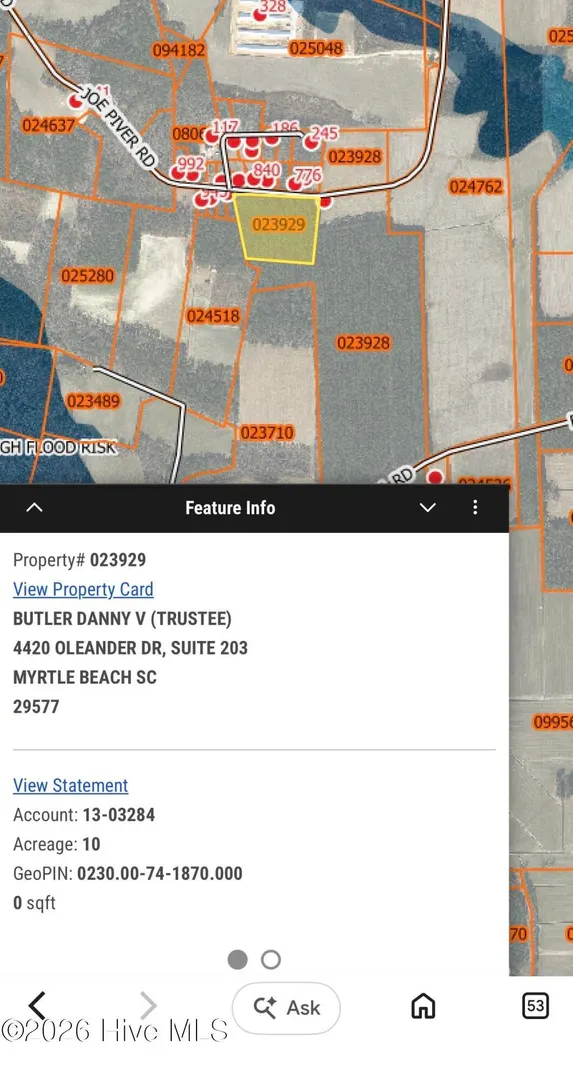Select parcel 024518 on the map

213,316
